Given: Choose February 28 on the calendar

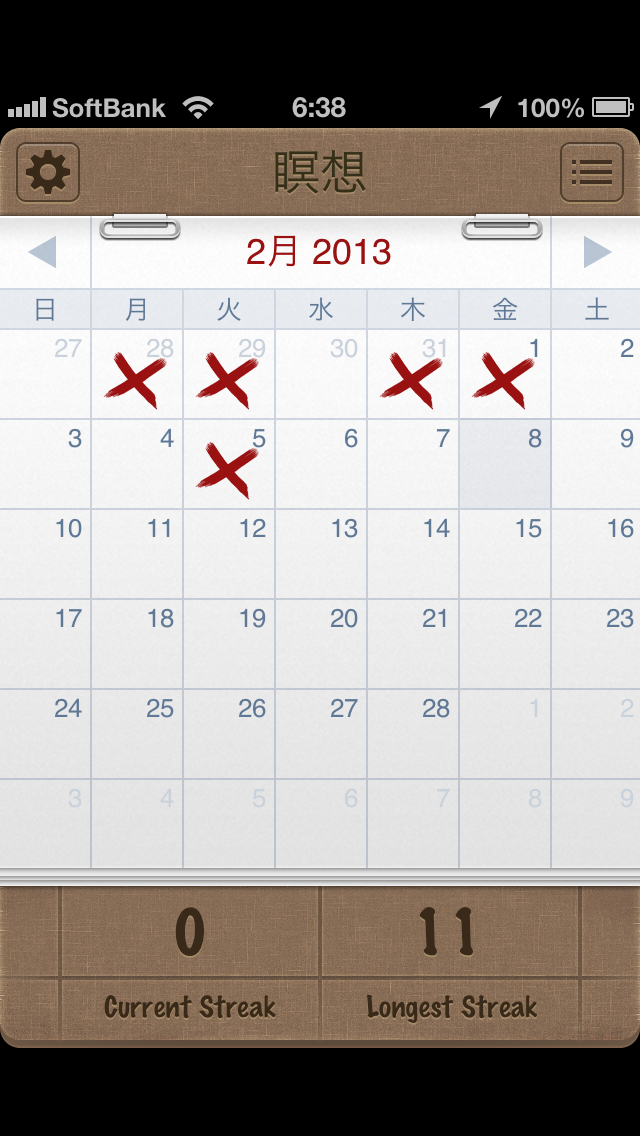Looking at the screenshot, I should pyautogui.click(x=413, y=734).
